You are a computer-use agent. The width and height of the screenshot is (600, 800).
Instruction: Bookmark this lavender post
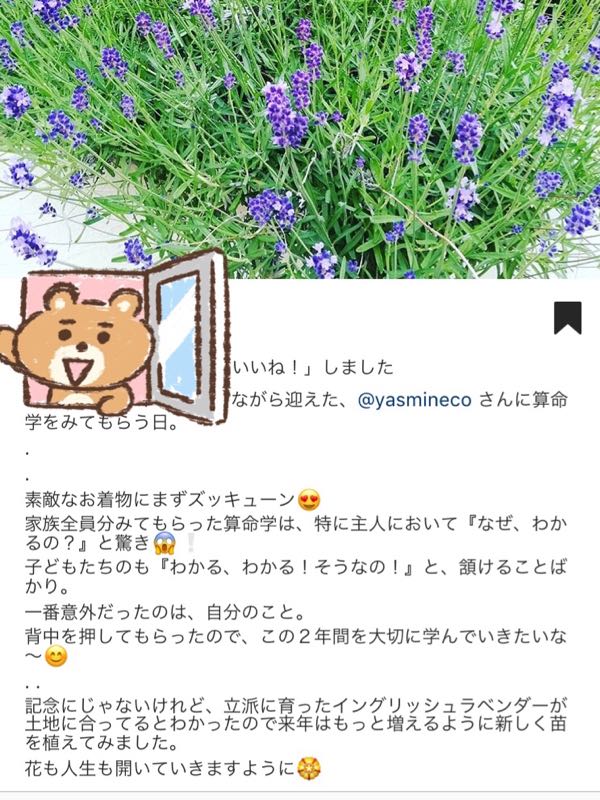(x=567, y=317)
